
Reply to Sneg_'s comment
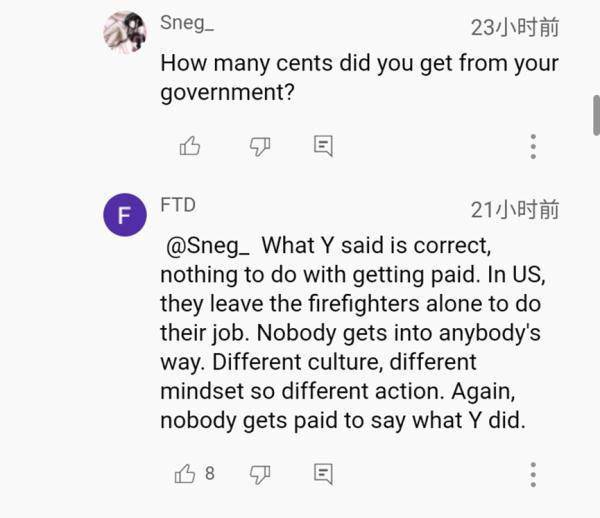[323, 147]
